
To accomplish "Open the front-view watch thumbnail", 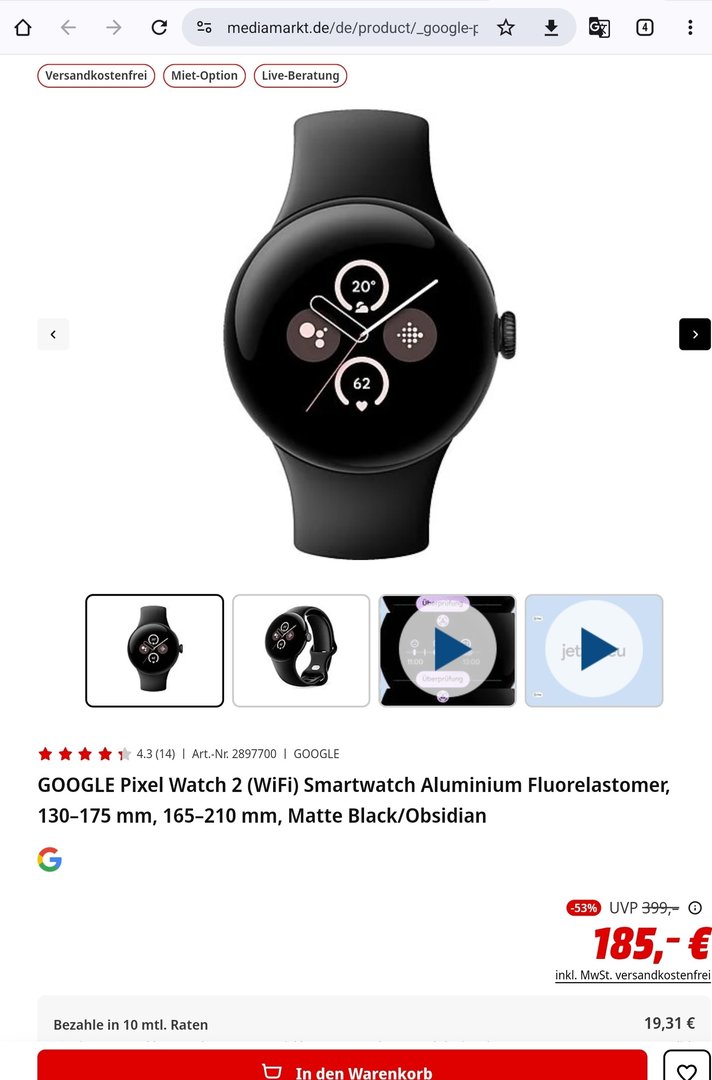I will (154, 650).
